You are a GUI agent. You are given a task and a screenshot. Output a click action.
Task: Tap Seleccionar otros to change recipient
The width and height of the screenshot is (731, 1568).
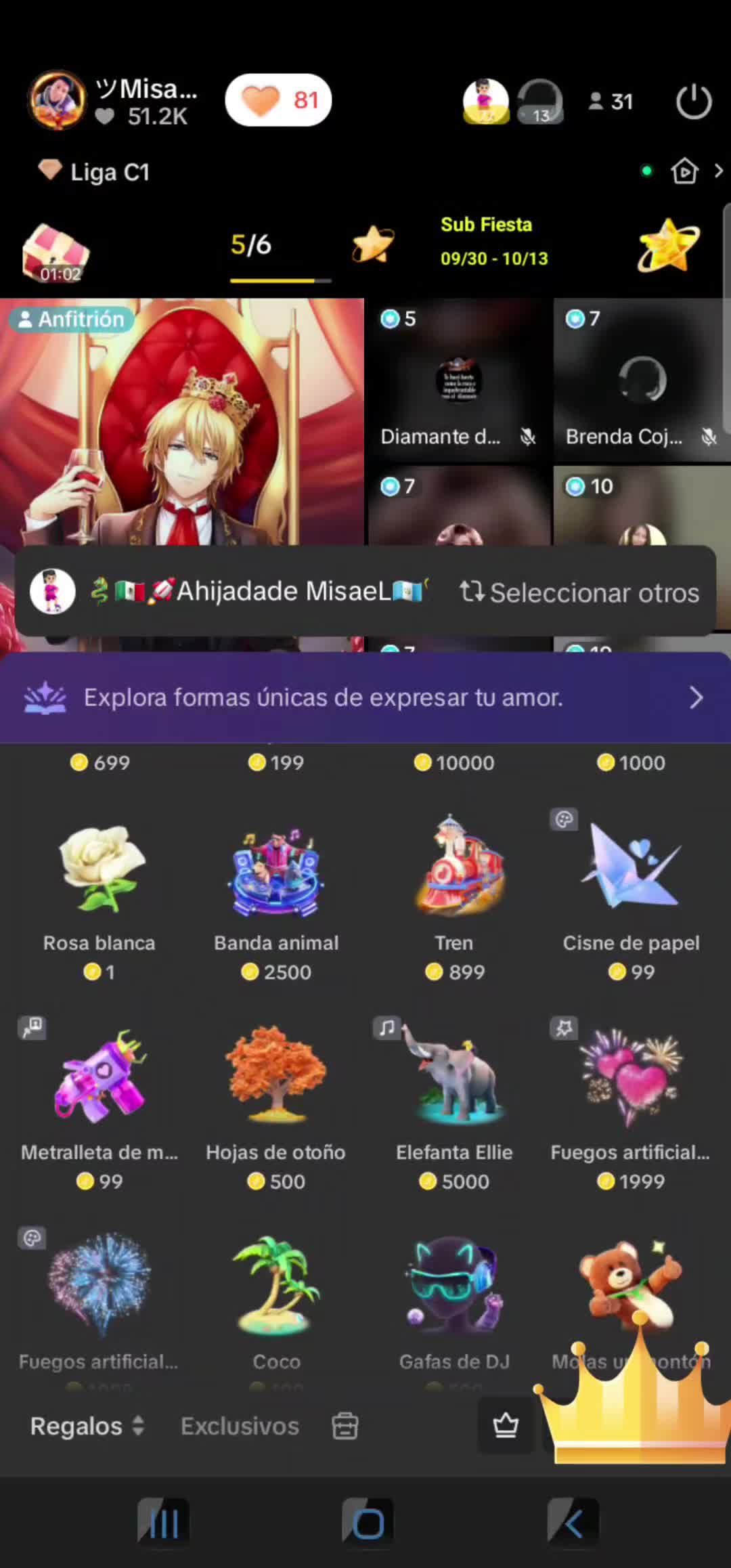[x=579, y=592]
